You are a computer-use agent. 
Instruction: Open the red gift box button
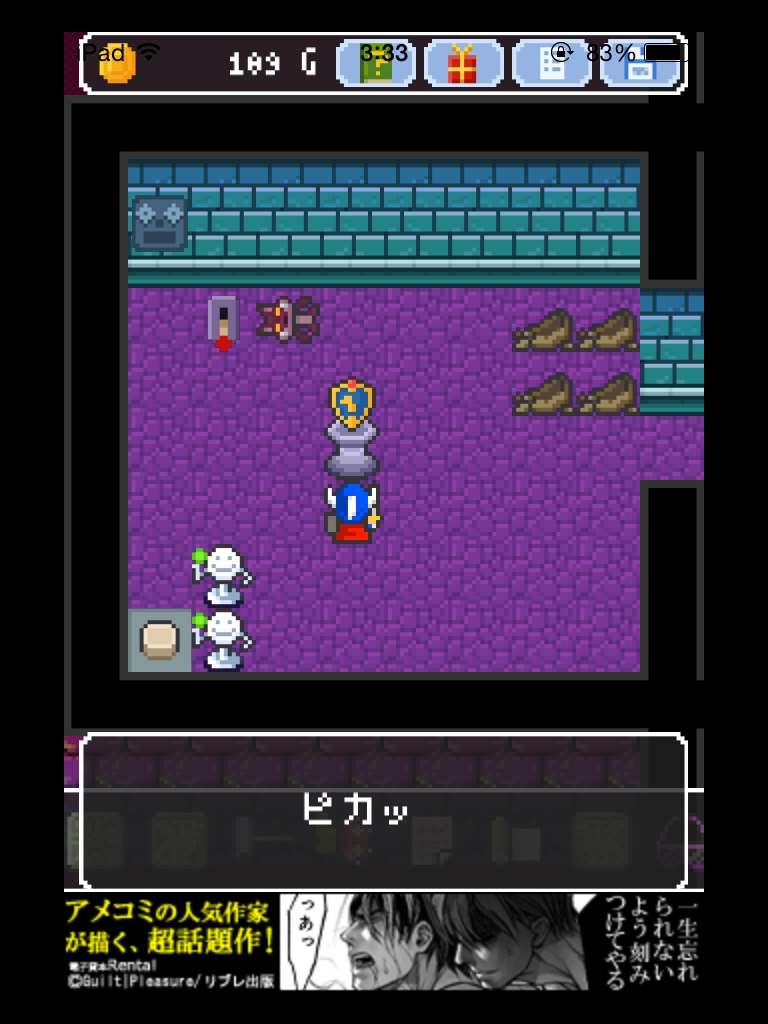[x=463, y=64]
